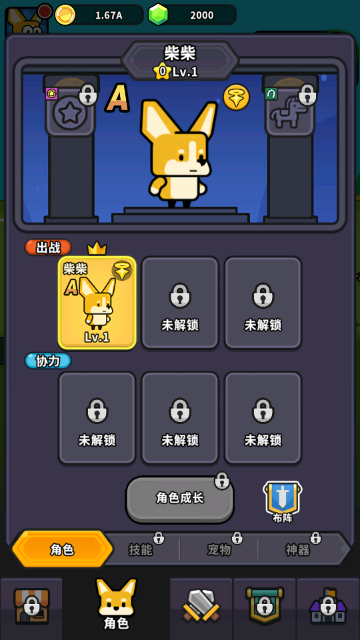This screenshot has height=640, width=360.
Task: Open the locked 角色成长 button
Action: [x=180, y=499]
